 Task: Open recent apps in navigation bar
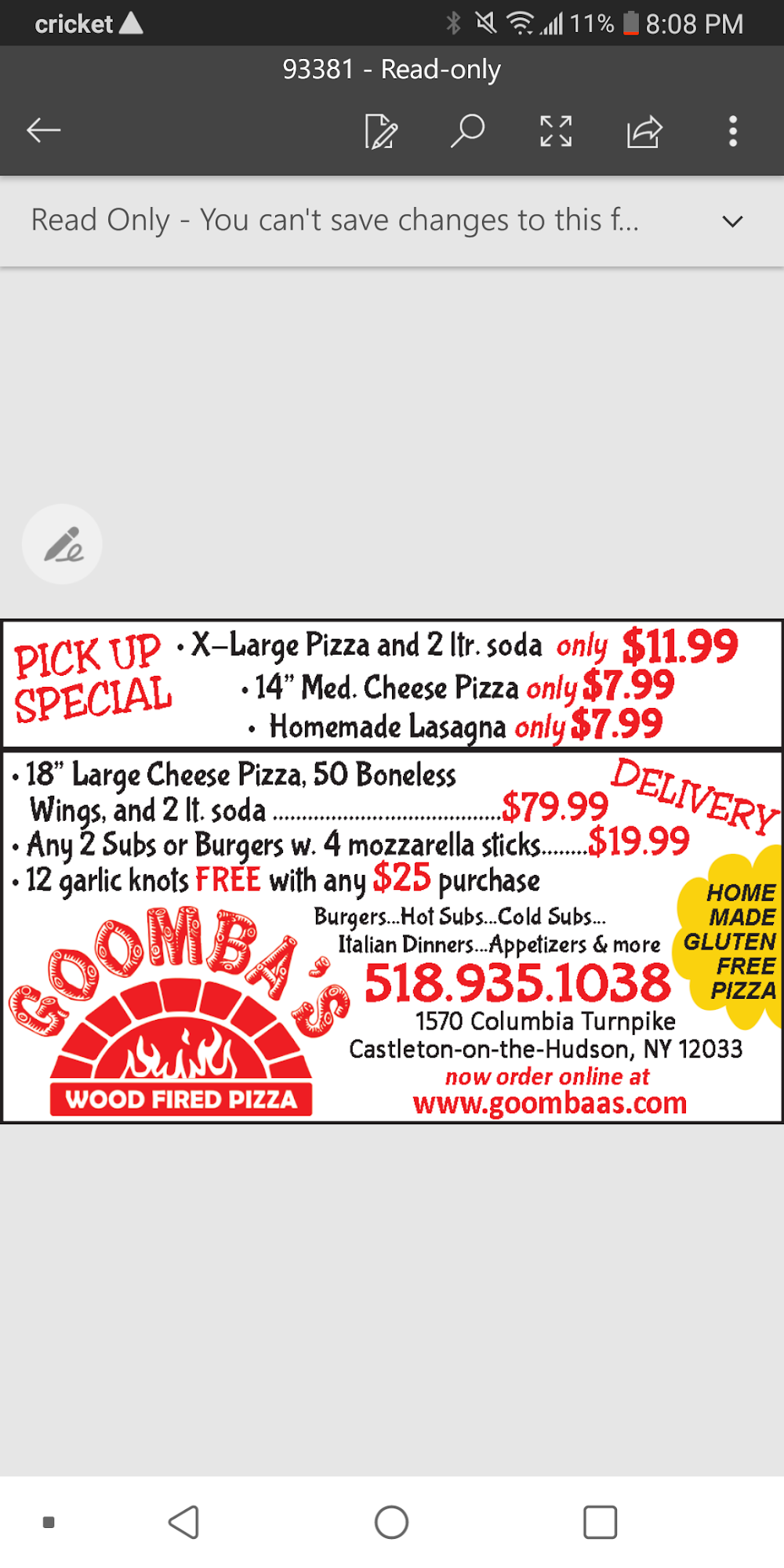point(600,1523)
